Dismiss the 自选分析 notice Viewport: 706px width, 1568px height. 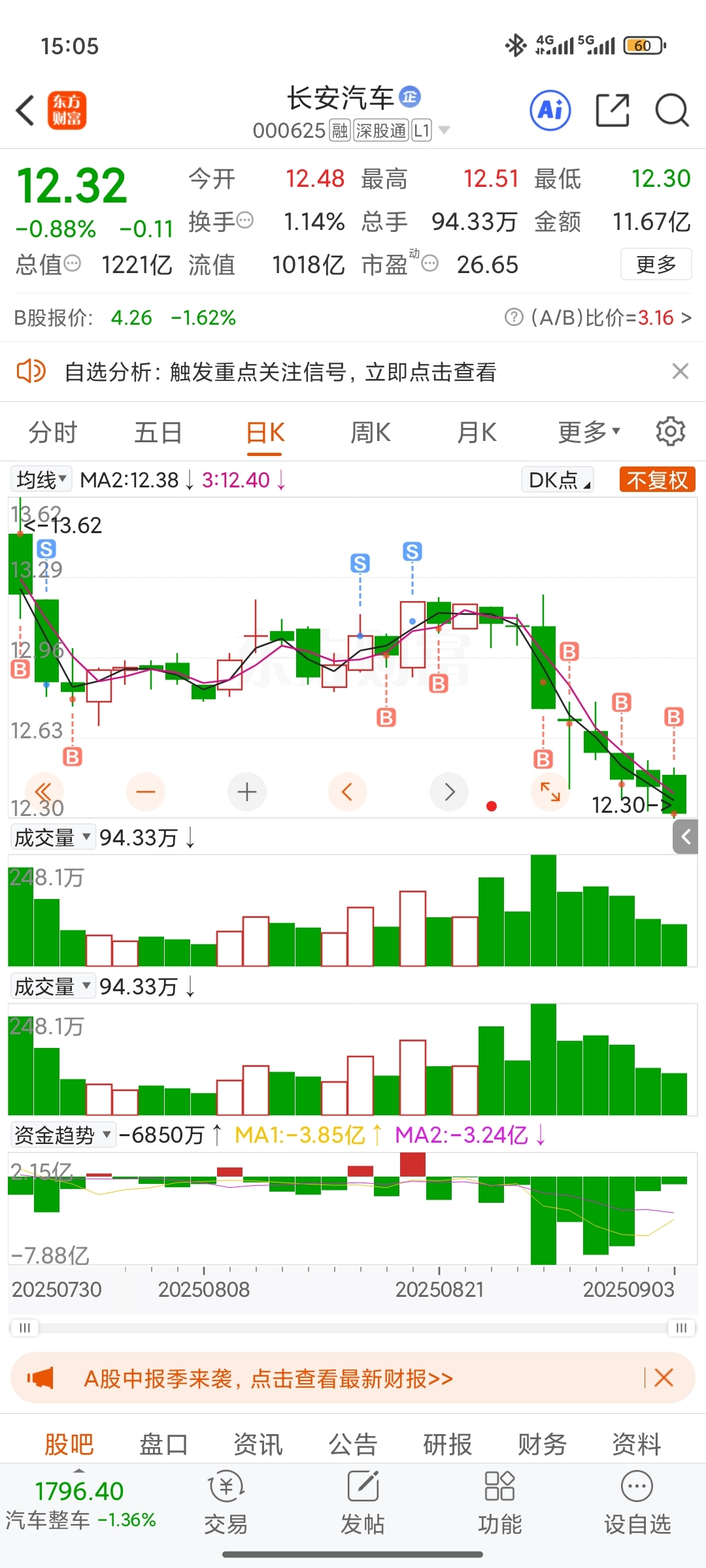pos(680,371)
